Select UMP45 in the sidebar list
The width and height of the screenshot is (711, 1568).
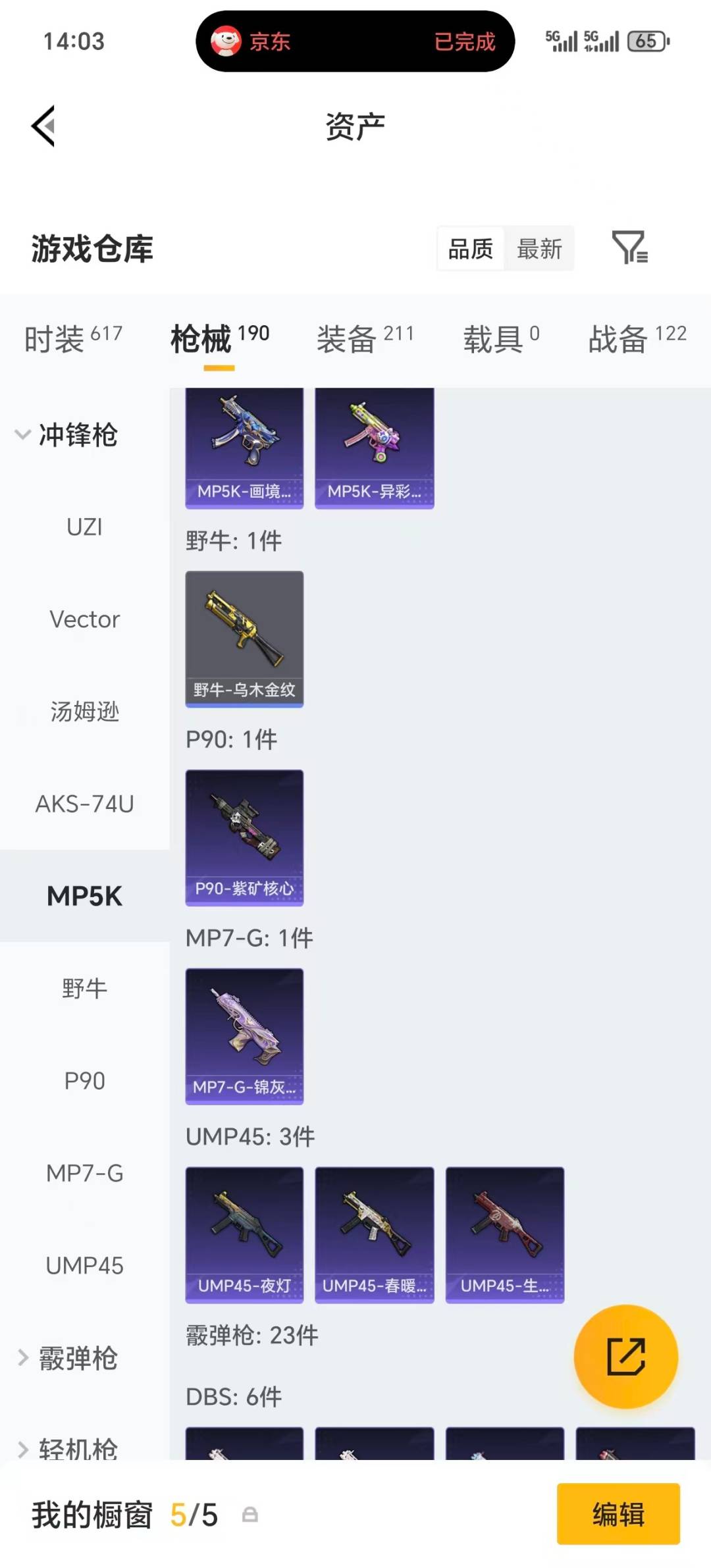point(84,1264)
